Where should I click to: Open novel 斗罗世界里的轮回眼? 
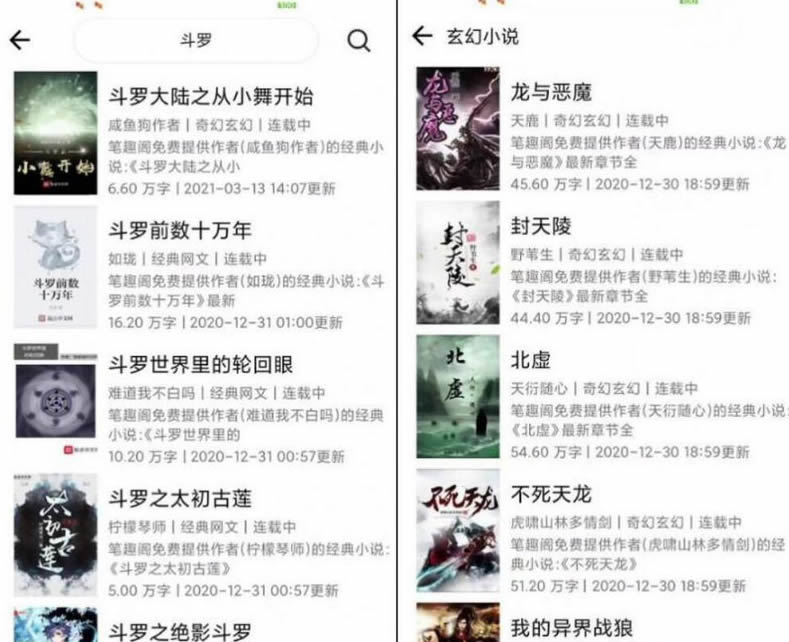tap(200, 364)
